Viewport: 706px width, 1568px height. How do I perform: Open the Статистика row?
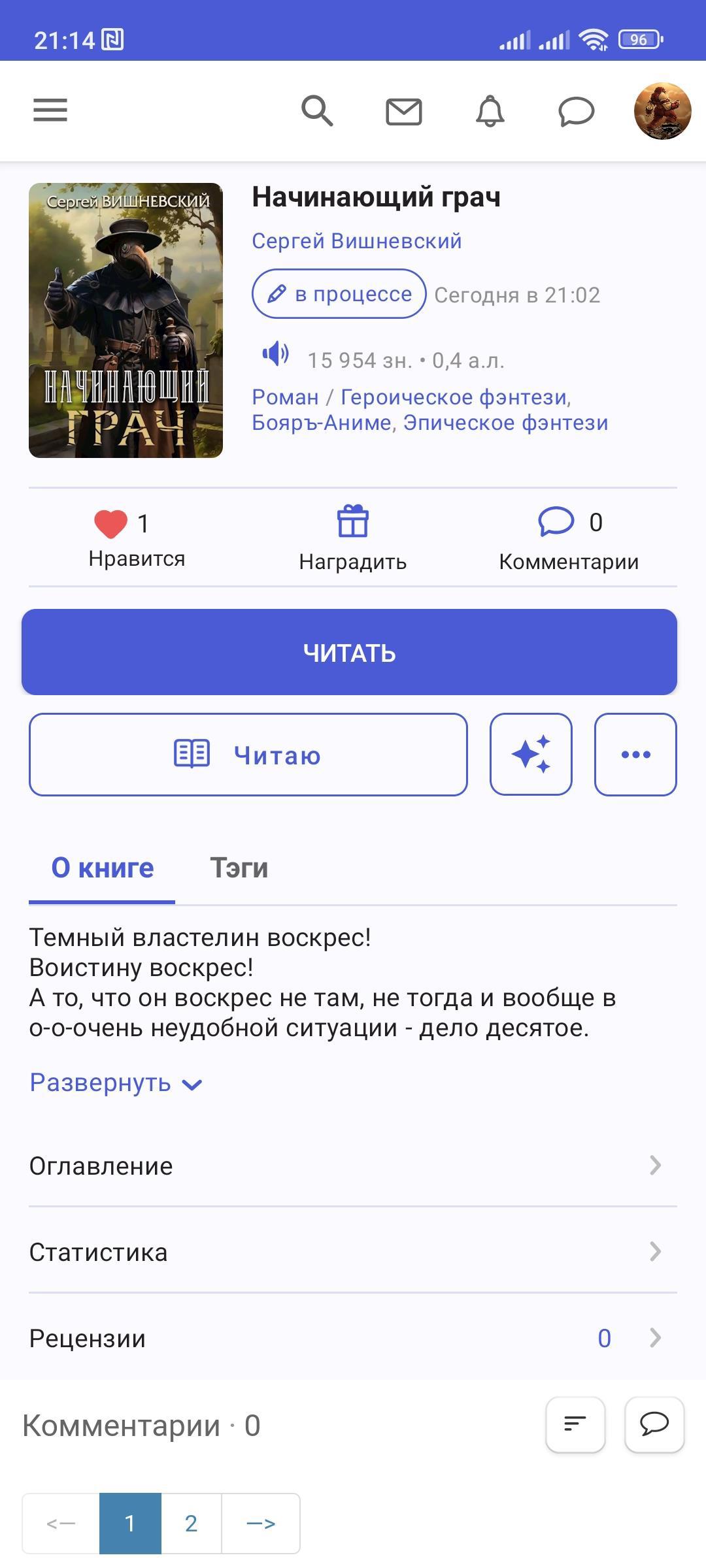(x=346, y=1252)
